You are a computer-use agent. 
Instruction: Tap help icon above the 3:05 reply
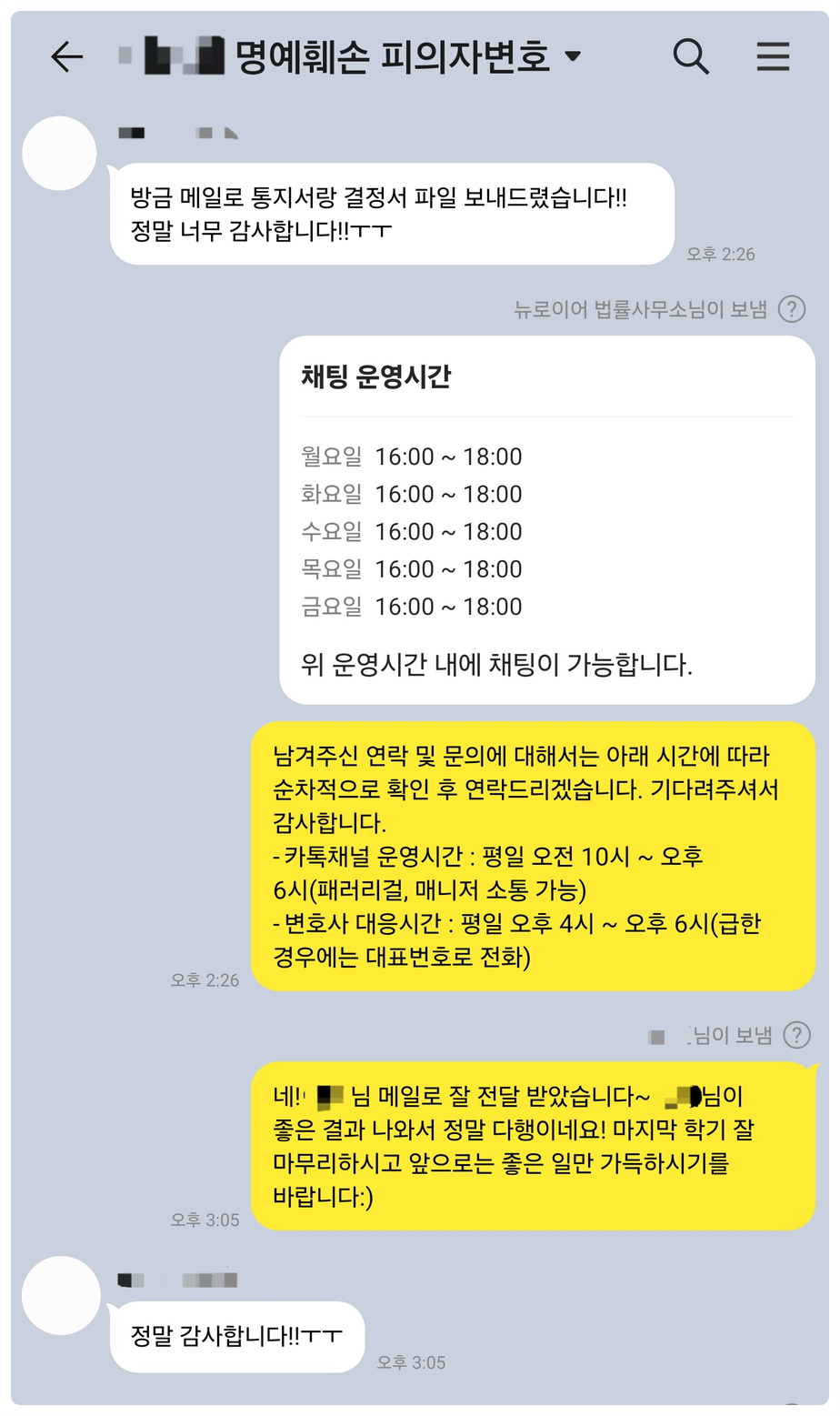[x=796, y=1035]
